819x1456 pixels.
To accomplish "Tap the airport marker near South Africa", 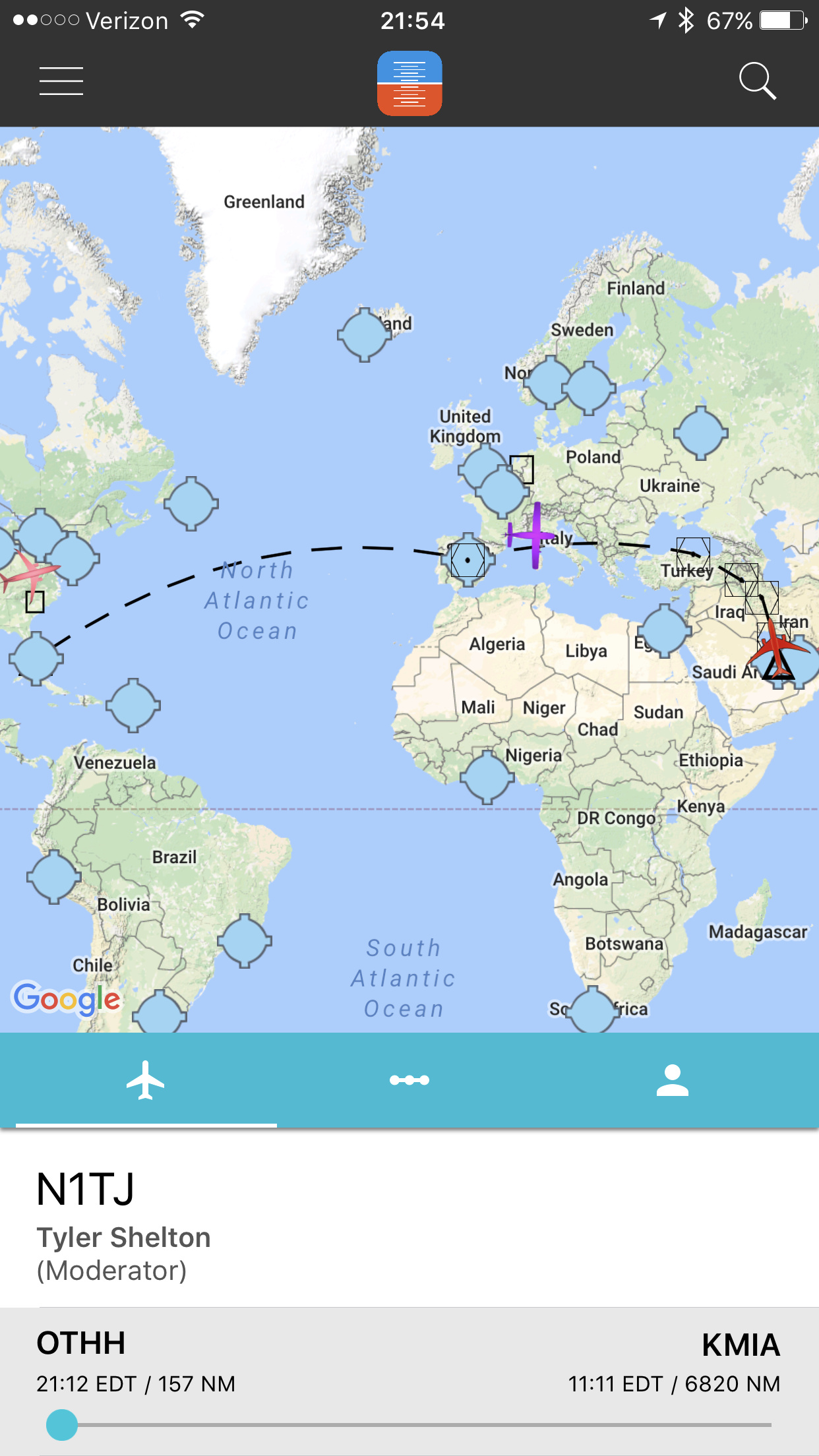I will coord(593,1012).
